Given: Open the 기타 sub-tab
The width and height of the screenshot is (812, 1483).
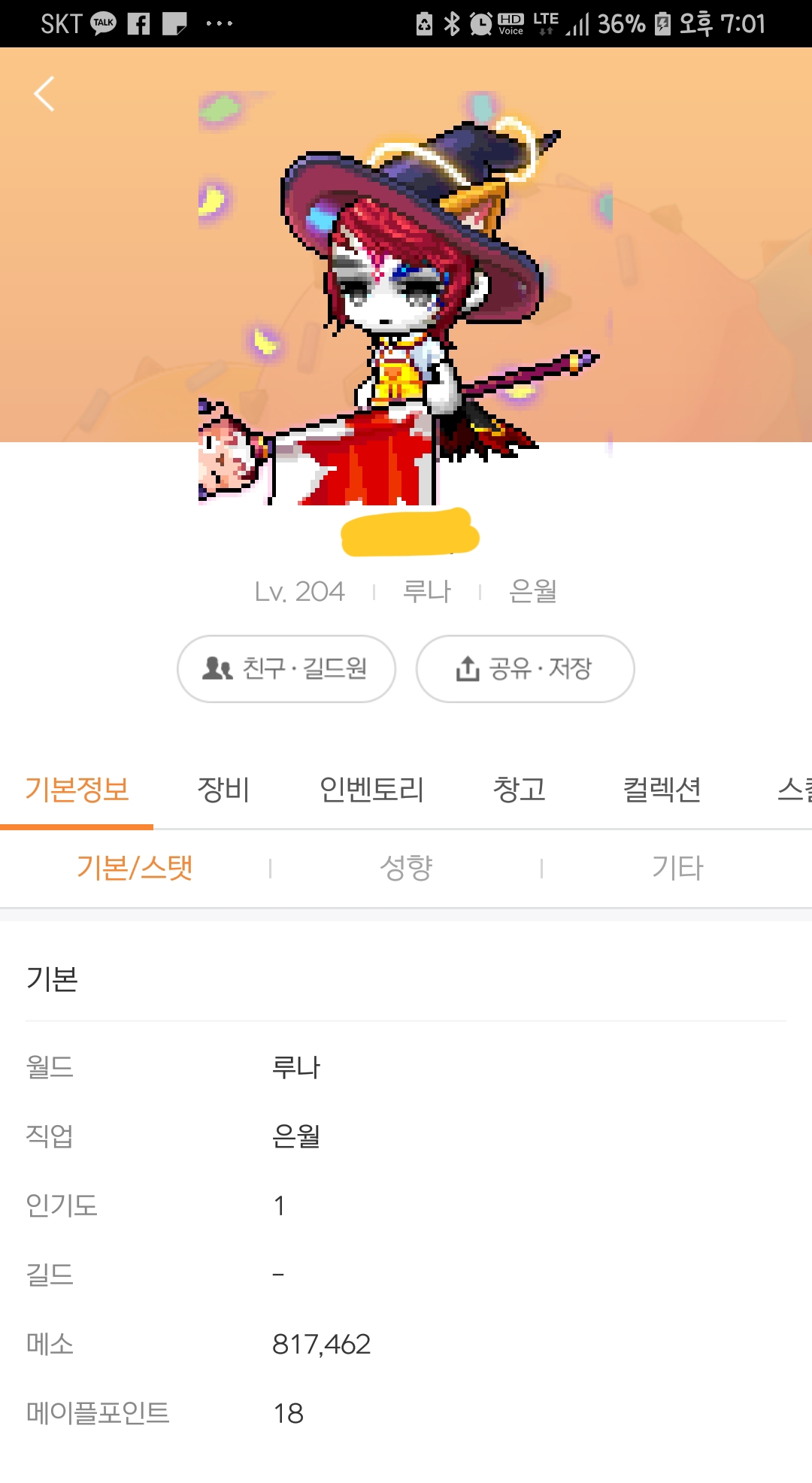Looking at the screenshot, I should click(677, 868).
